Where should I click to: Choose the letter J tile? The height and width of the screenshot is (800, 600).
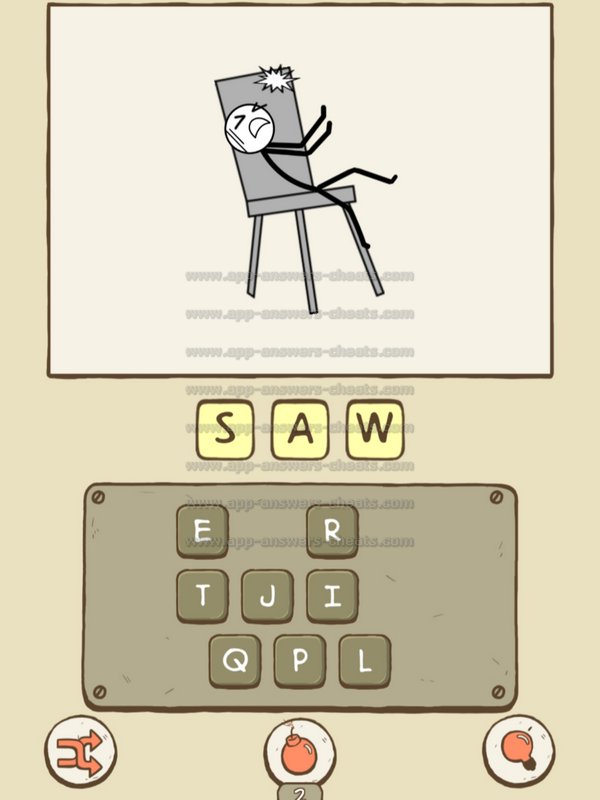[x=267, y=595]
